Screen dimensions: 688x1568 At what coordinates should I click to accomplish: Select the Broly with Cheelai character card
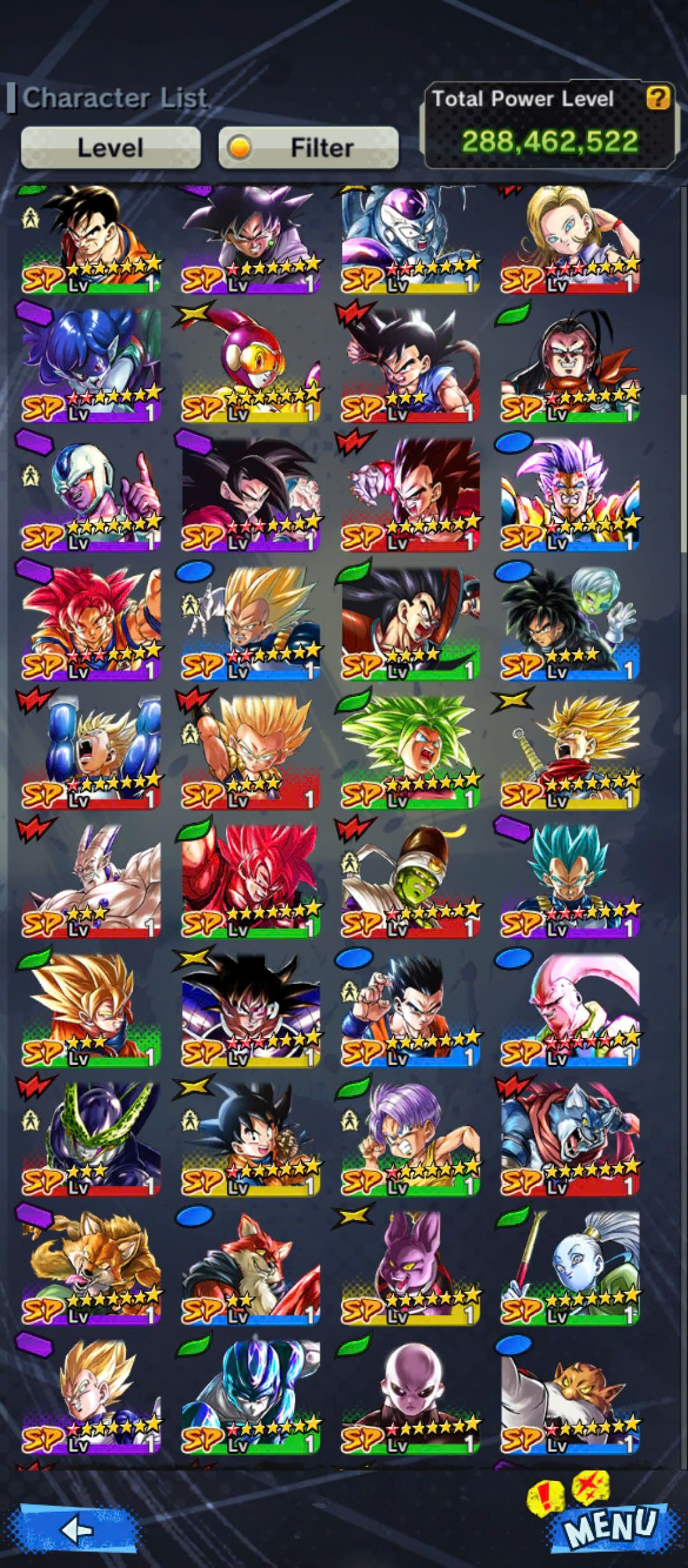pyautogui.click(x=570, y=623)
